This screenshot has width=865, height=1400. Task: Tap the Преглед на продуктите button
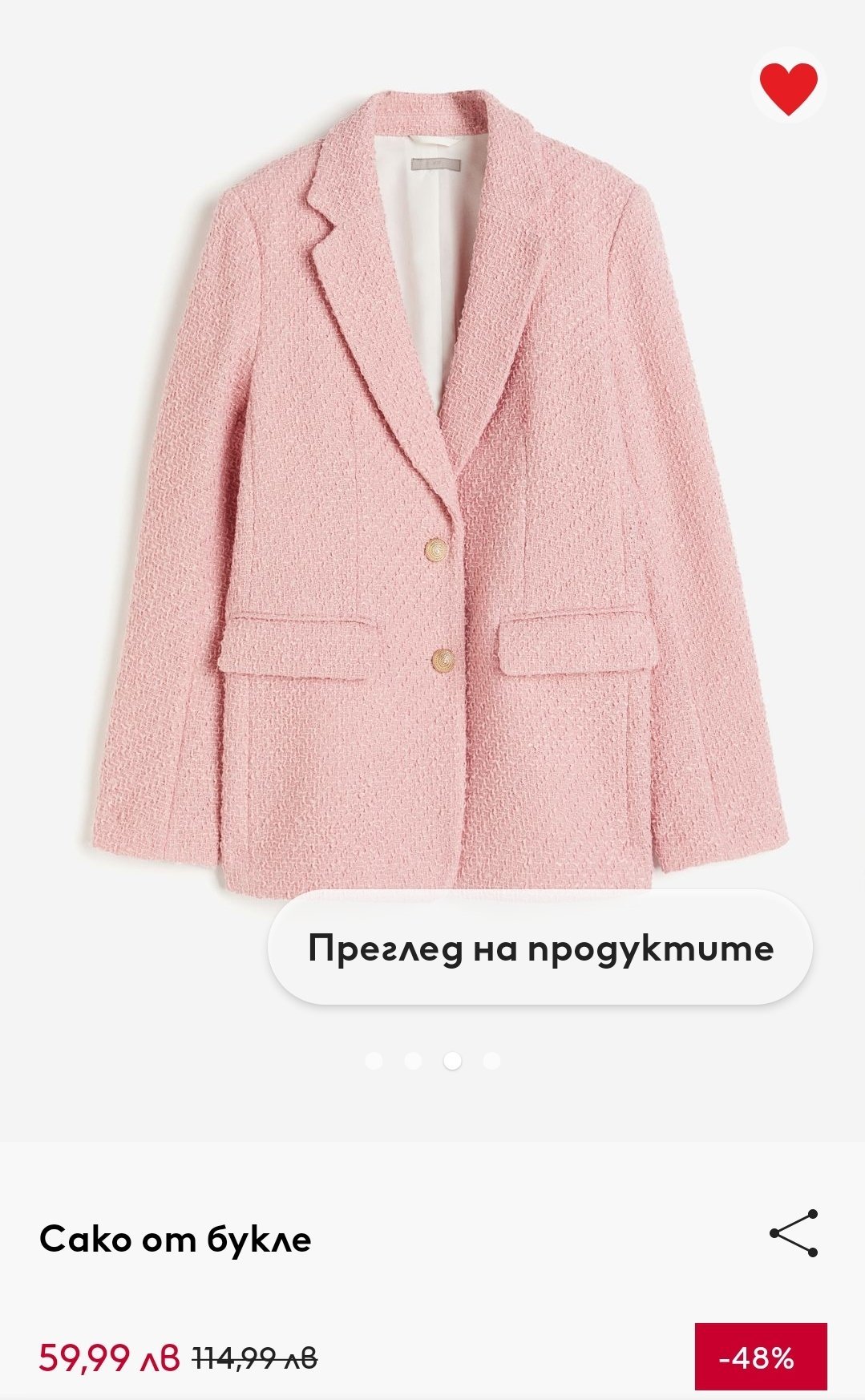click(540, 948)
